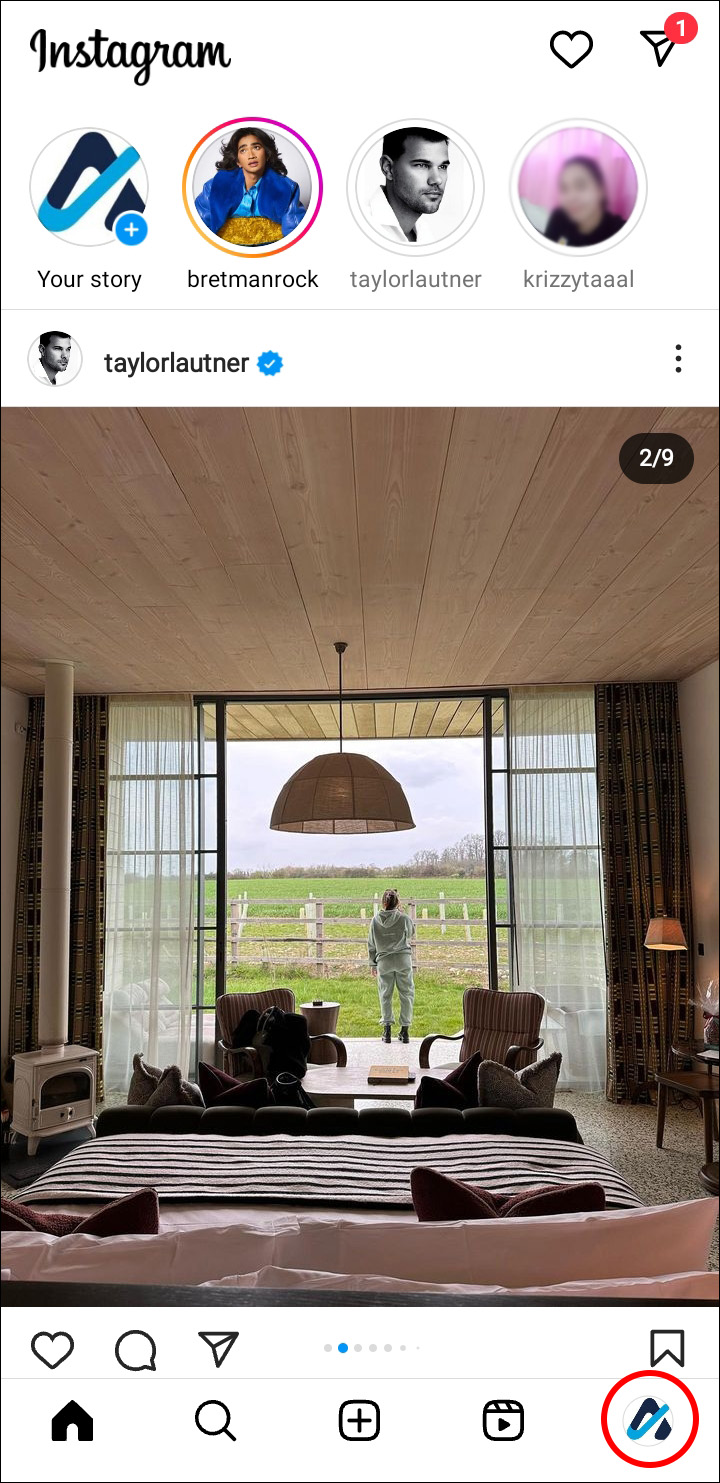View bretmanrock's story

pos(252,189)
